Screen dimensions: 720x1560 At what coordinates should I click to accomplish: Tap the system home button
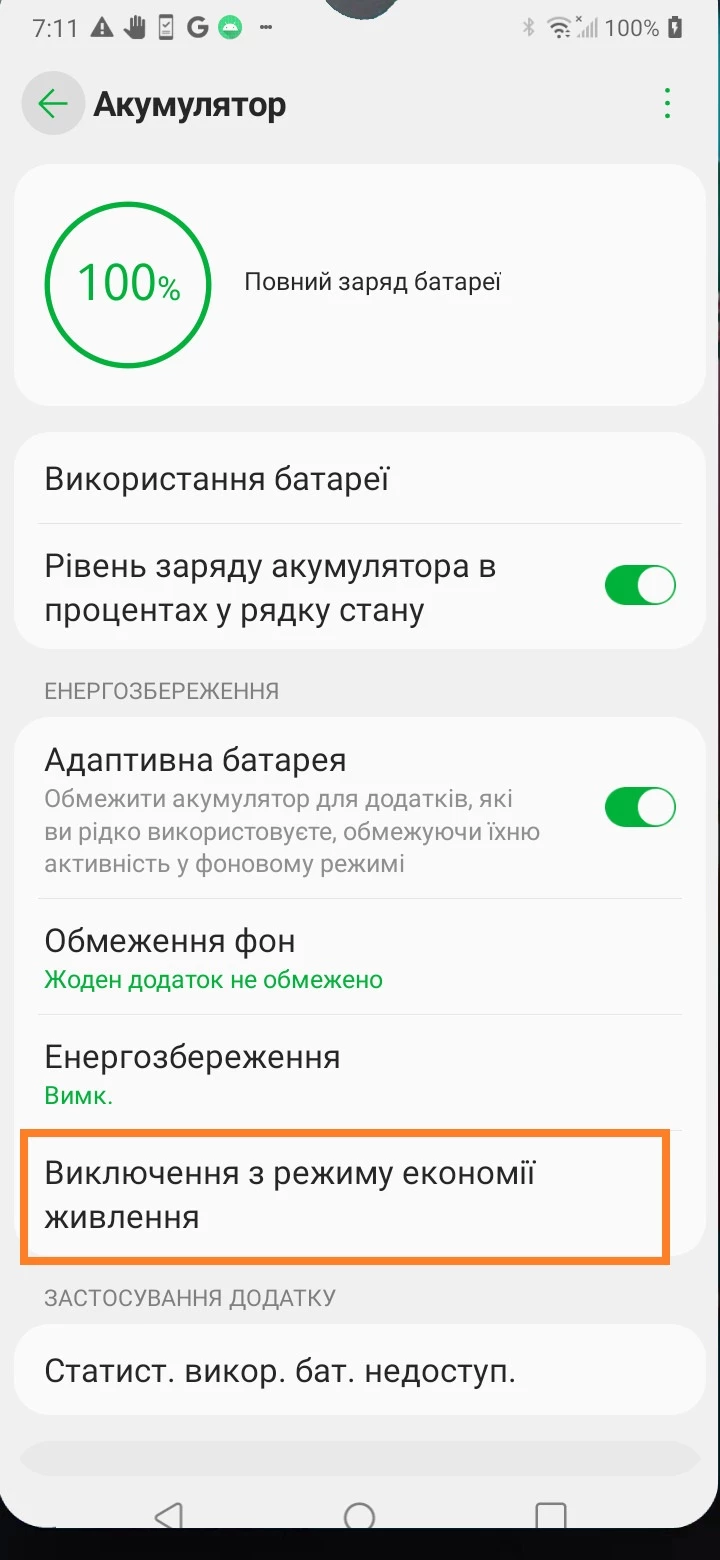(359, 1517)
